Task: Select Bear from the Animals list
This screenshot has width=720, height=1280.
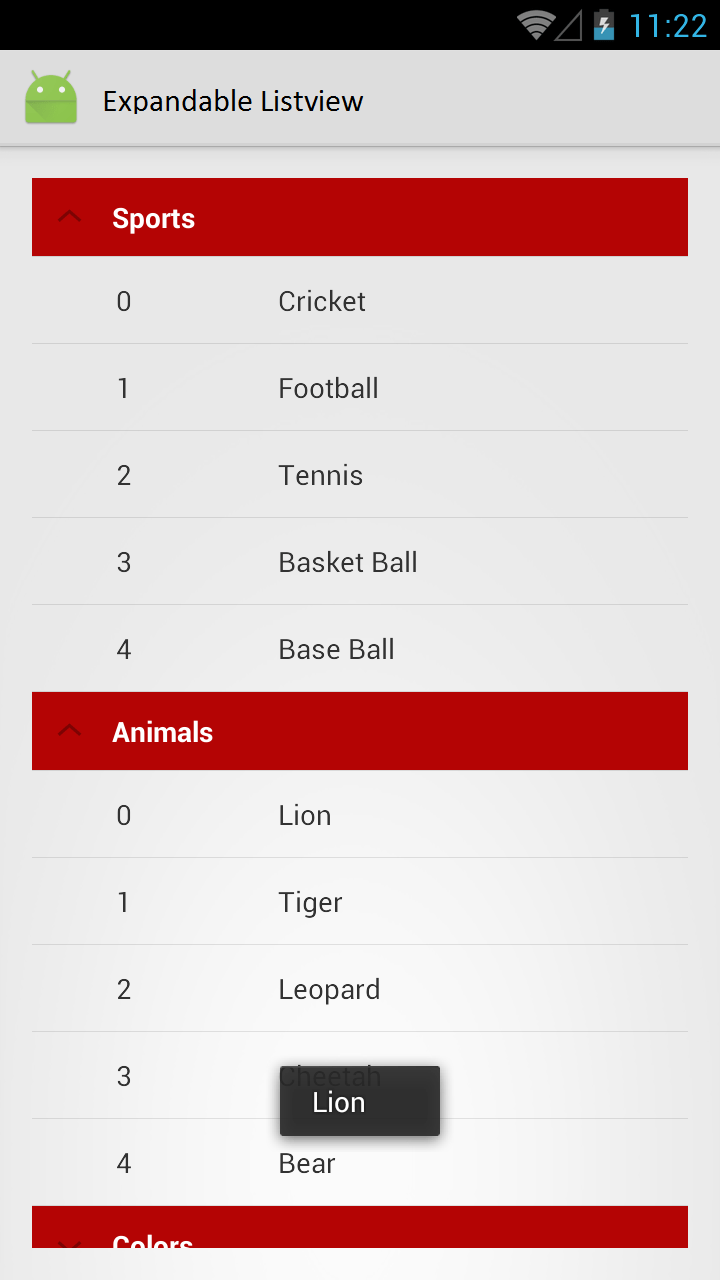Action: (x=360, y=1162)
